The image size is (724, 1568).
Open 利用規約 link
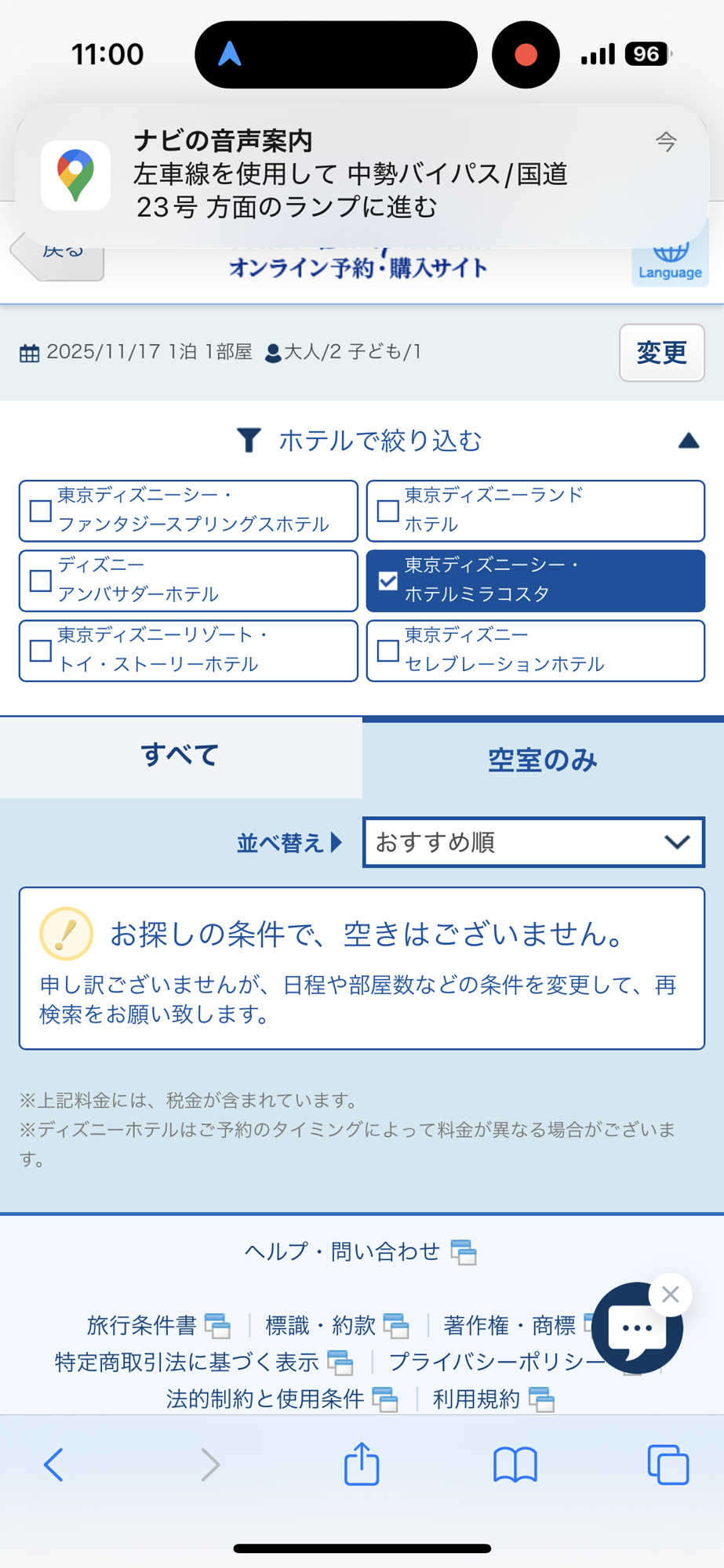(476, 1399)
